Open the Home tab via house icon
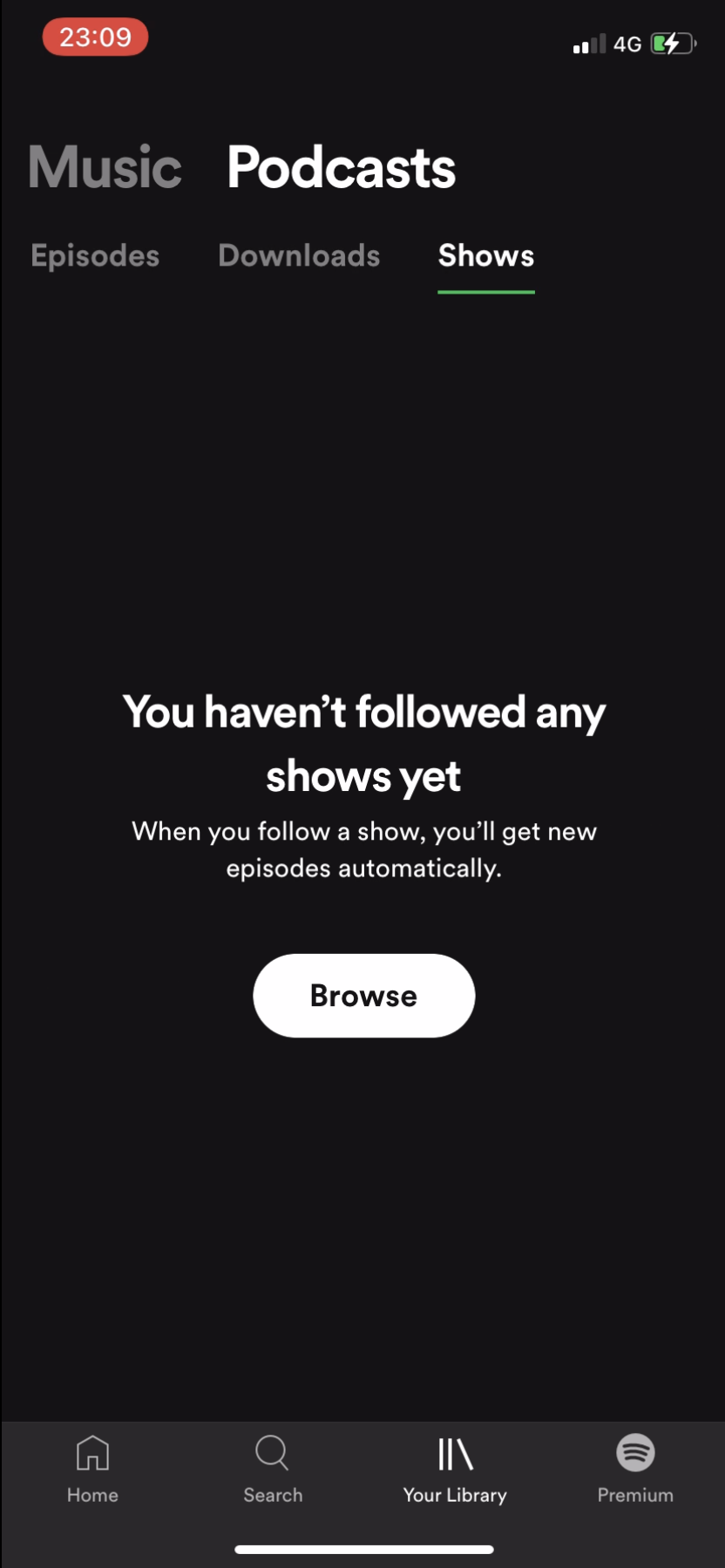The height and width of the screenshot is (1568, 725). (x=92, y=1453)
